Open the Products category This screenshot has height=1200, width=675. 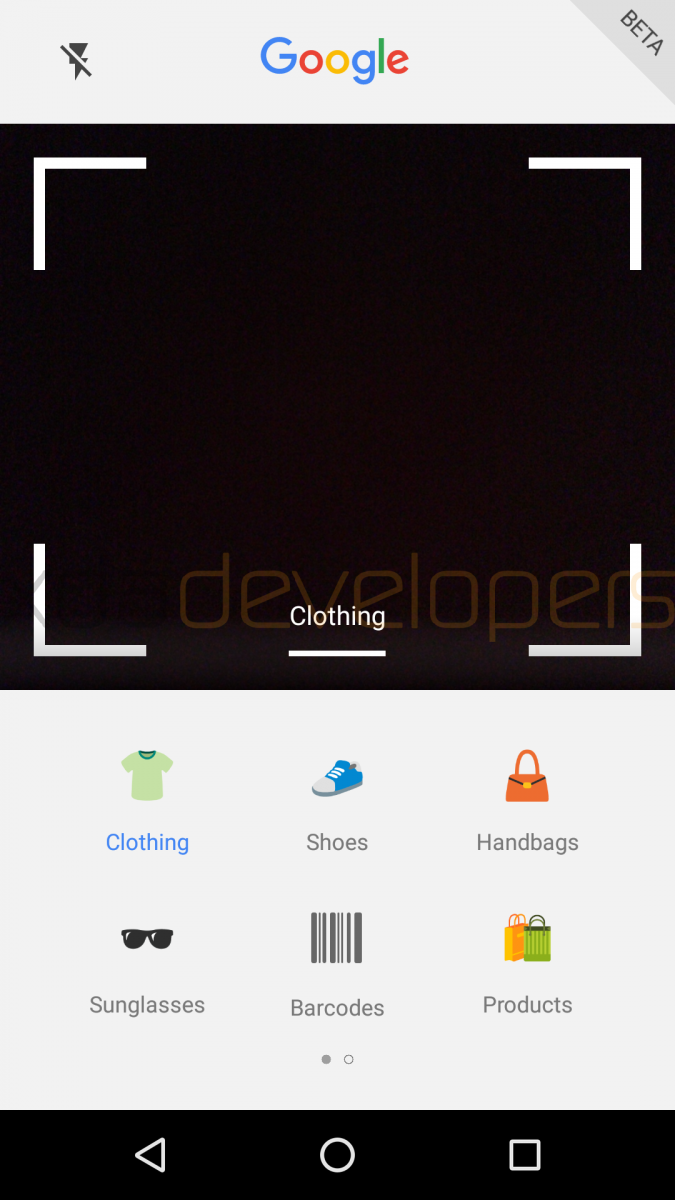click(527, 965)
